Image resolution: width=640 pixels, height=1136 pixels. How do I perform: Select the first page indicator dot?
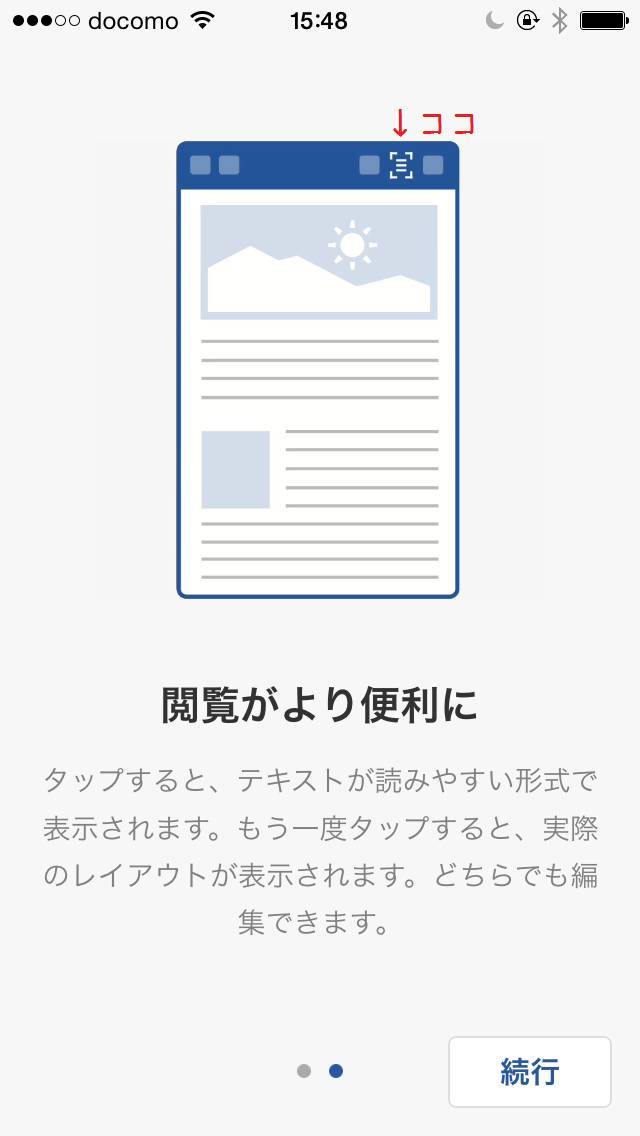(304, 1071)
